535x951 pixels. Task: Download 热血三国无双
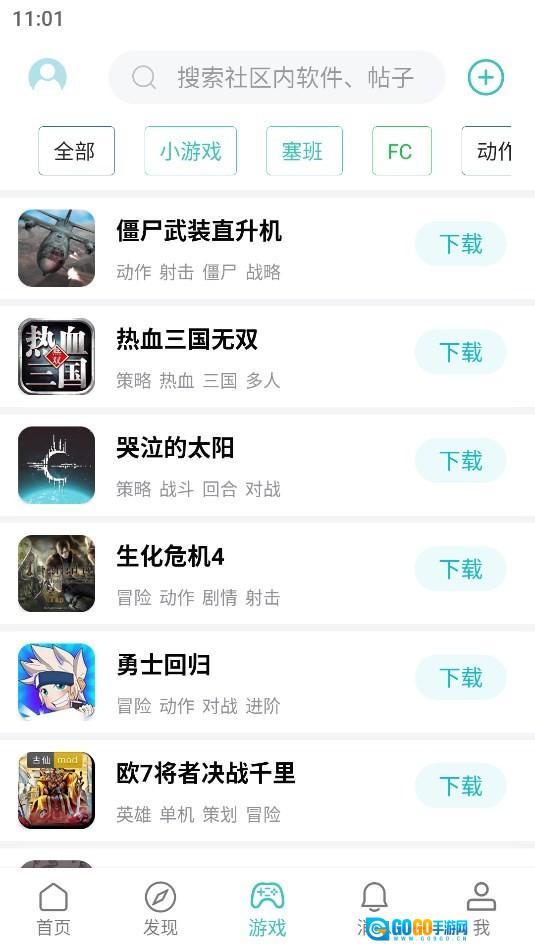point(460,352)
